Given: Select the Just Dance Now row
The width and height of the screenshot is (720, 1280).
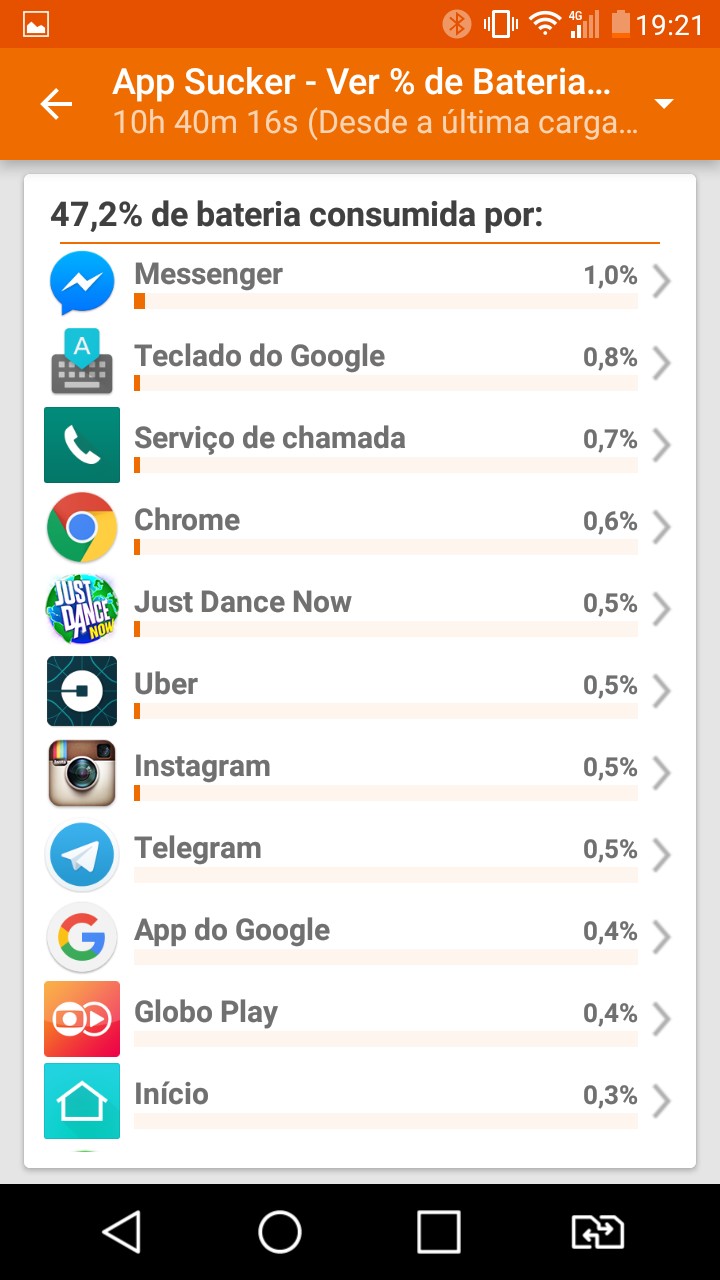Looking at the screenshot, I should 360,611.
